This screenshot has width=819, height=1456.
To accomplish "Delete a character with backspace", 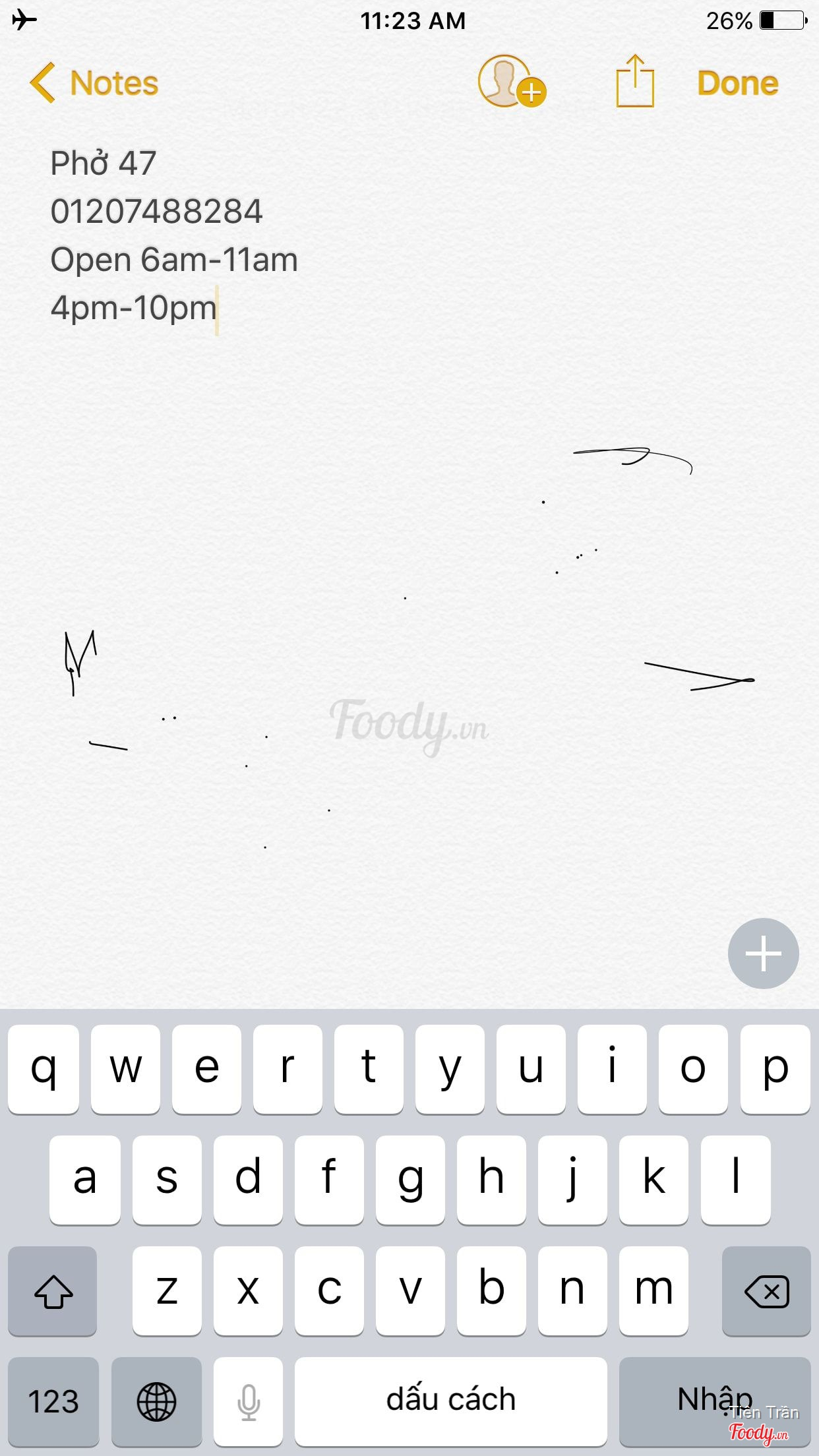I will coord(766,1291).
